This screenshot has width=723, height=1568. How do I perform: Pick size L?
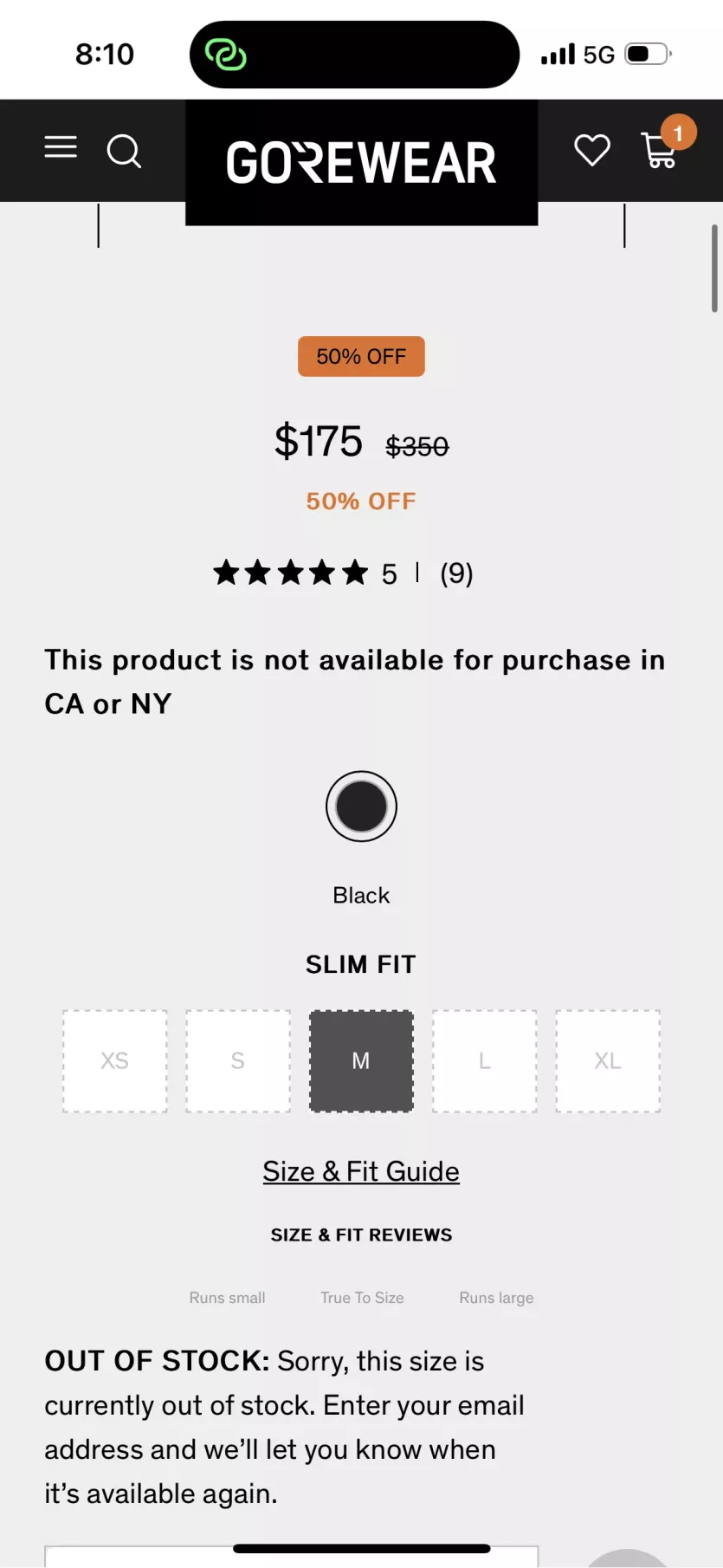tap(485, 1061)
